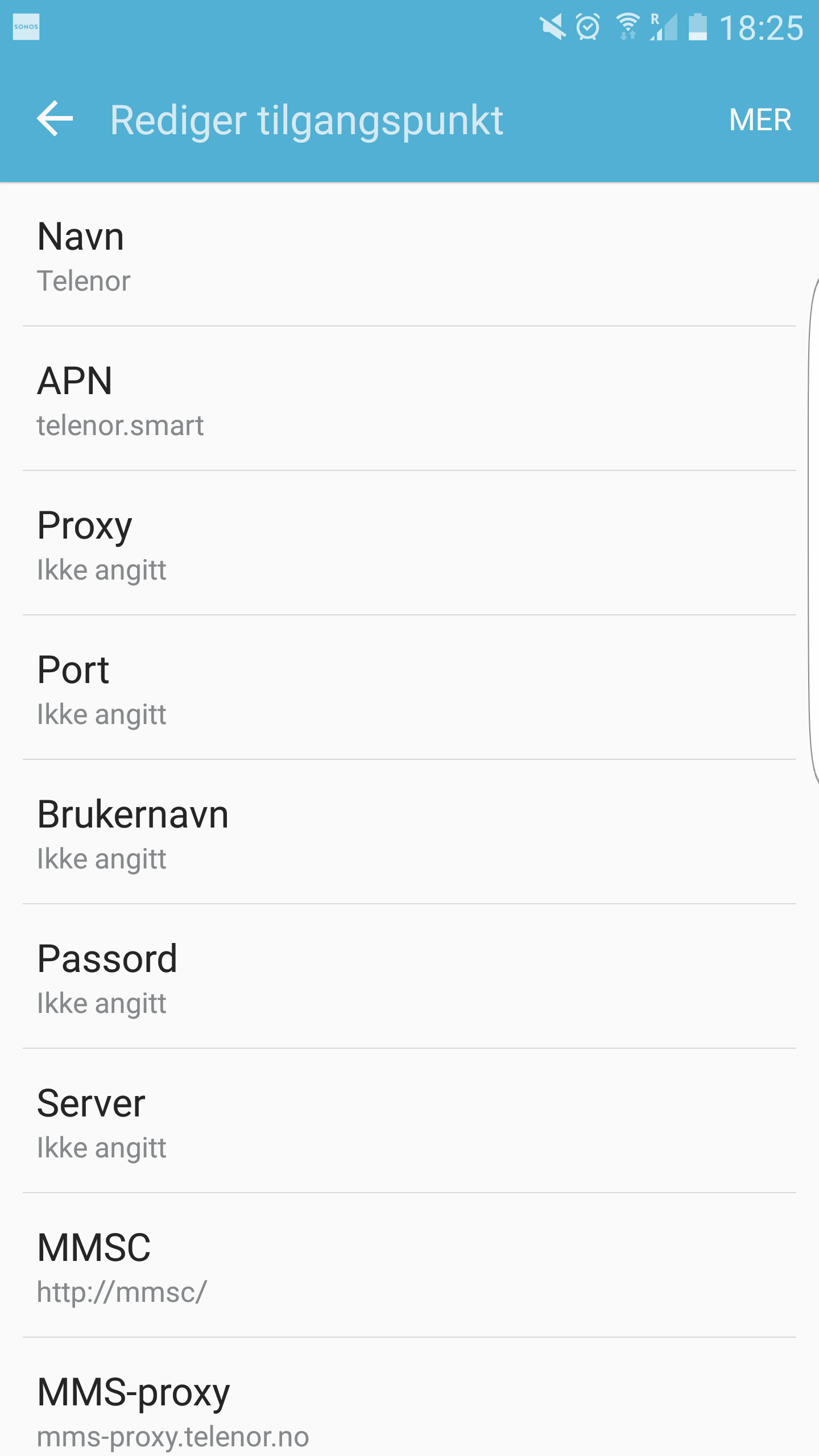Open the MMSC setting
Image resolution: width=819 pixels, height=1456 pixels.
point(409,1265)
